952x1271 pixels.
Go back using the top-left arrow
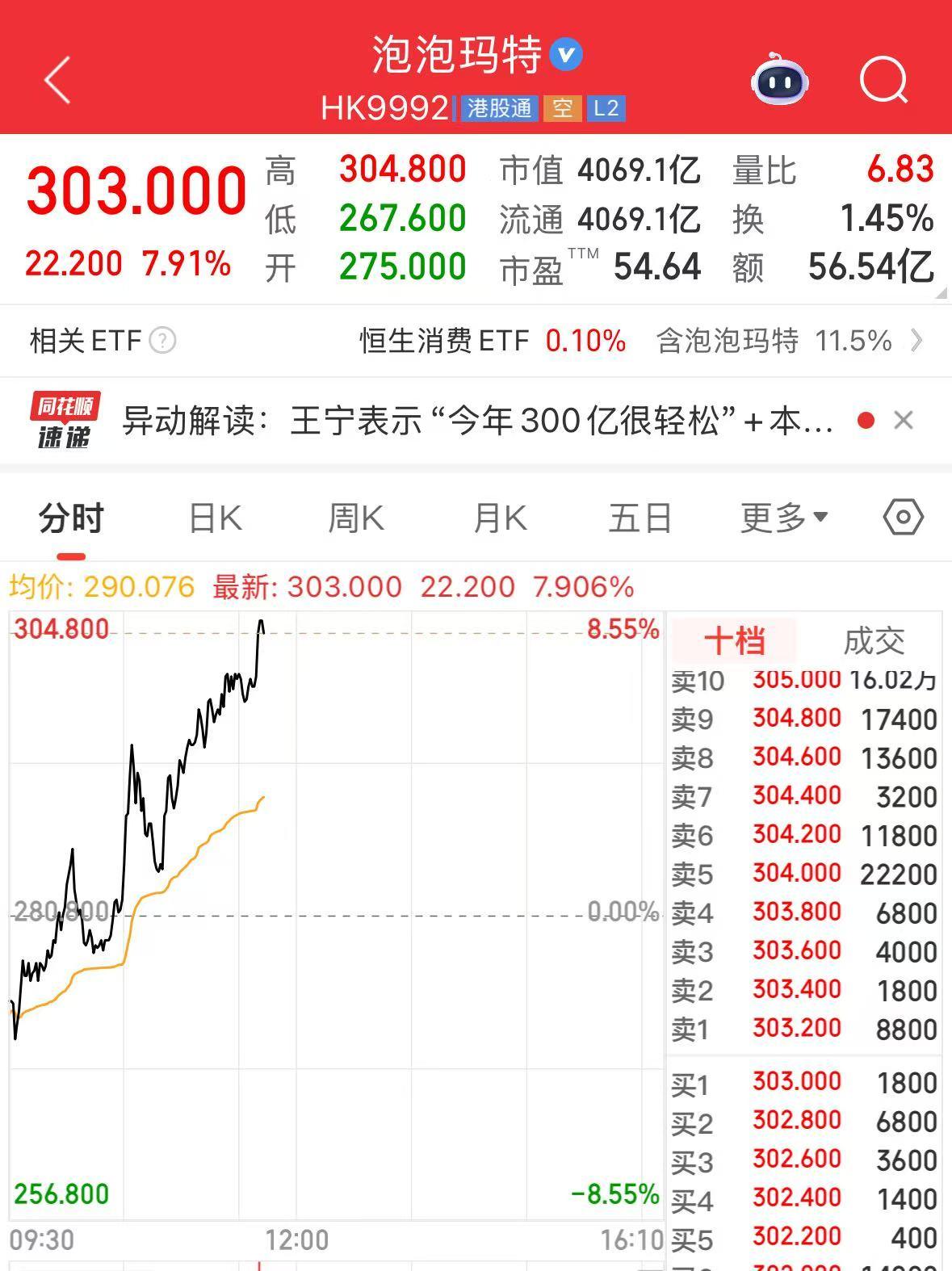(57, 80)
